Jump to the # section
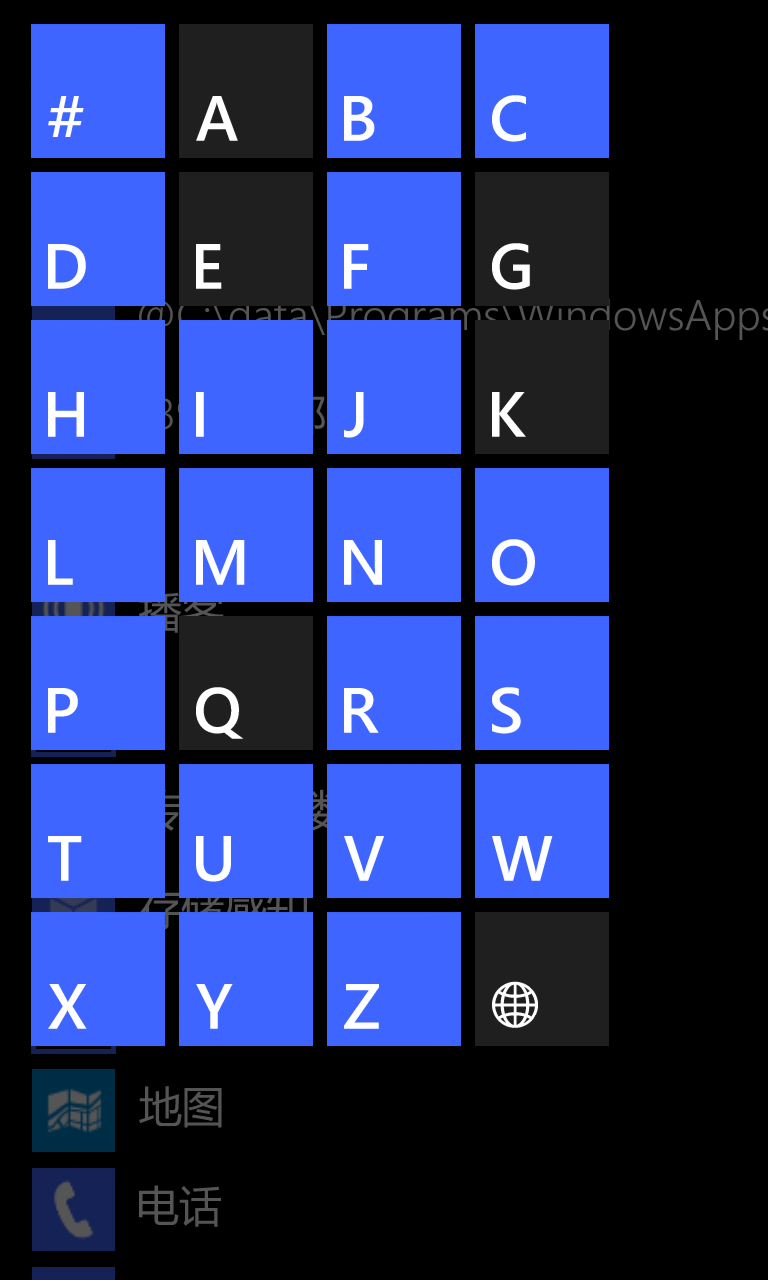768x1280 pixels. tap(98, 91)
